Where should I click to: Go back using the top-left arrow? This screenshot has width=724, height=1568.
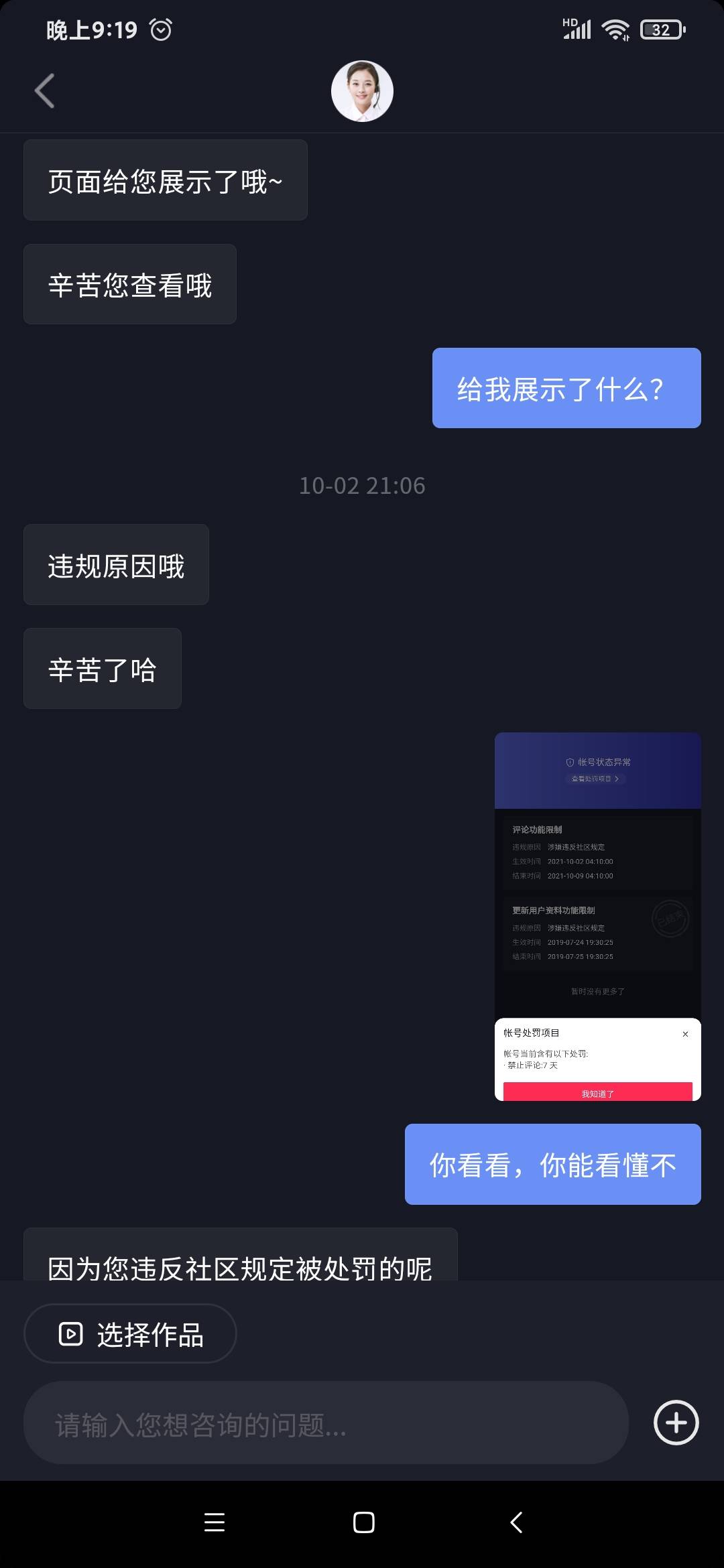(x=44, y=91)
